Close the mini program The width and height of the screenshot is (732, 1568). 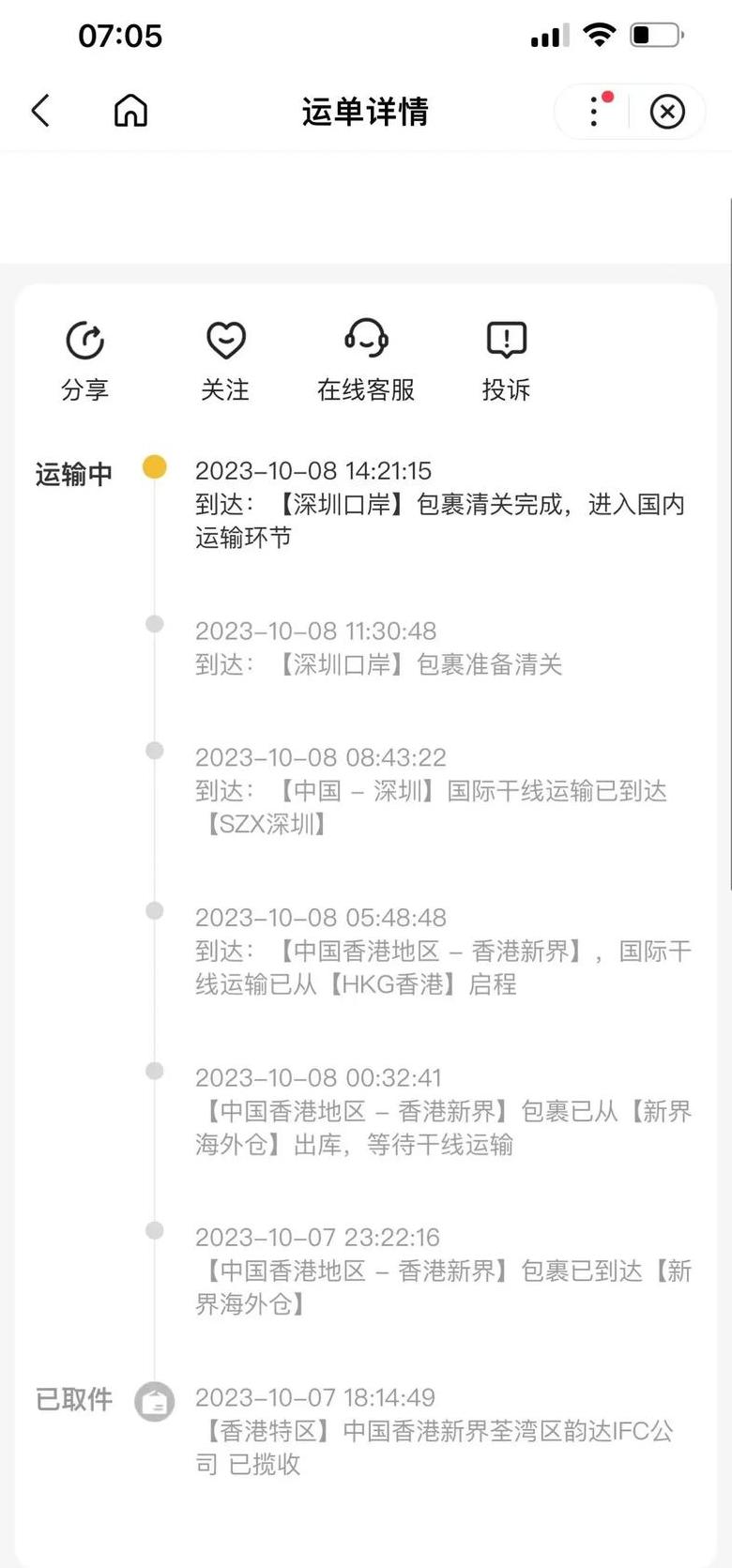click(x=667, y=112)
